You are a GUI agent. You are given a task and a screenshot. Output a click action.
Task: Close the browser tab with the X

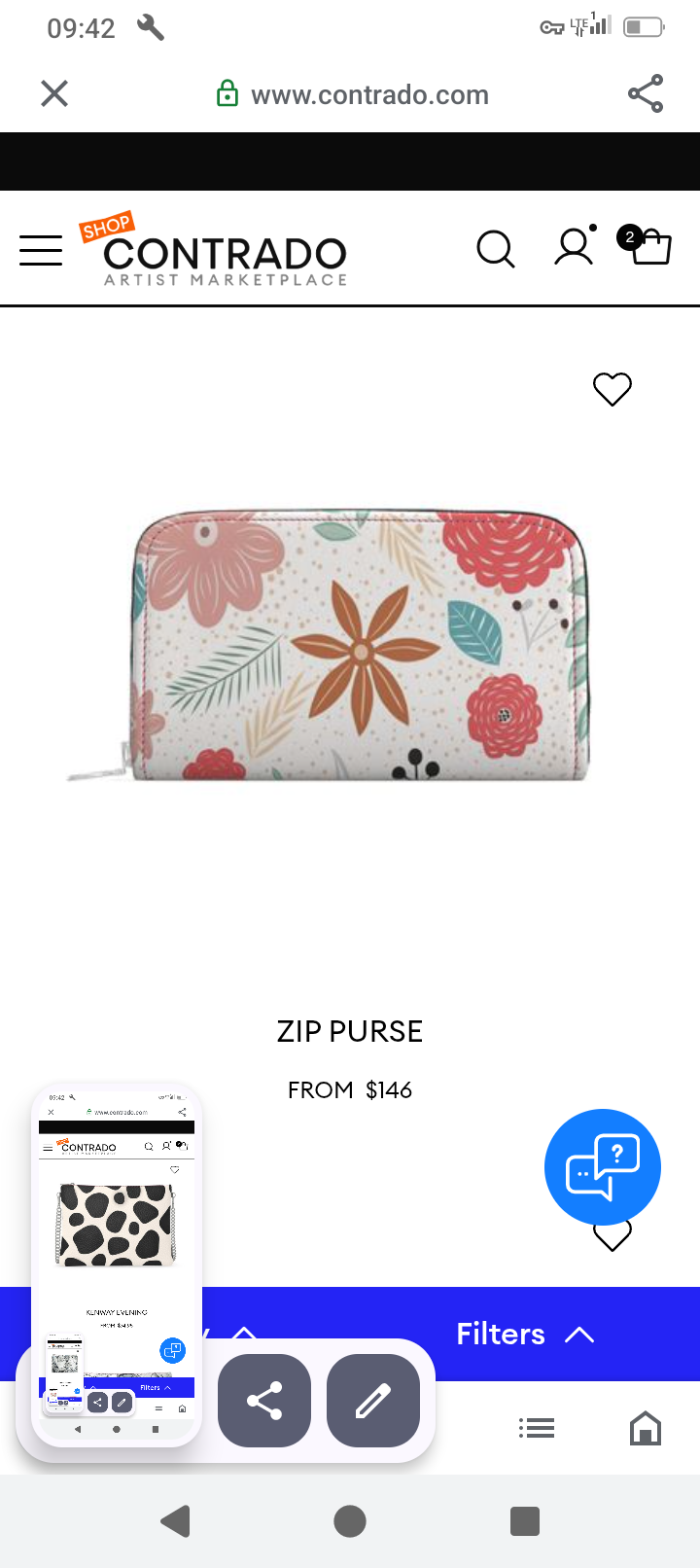[54, 94]
